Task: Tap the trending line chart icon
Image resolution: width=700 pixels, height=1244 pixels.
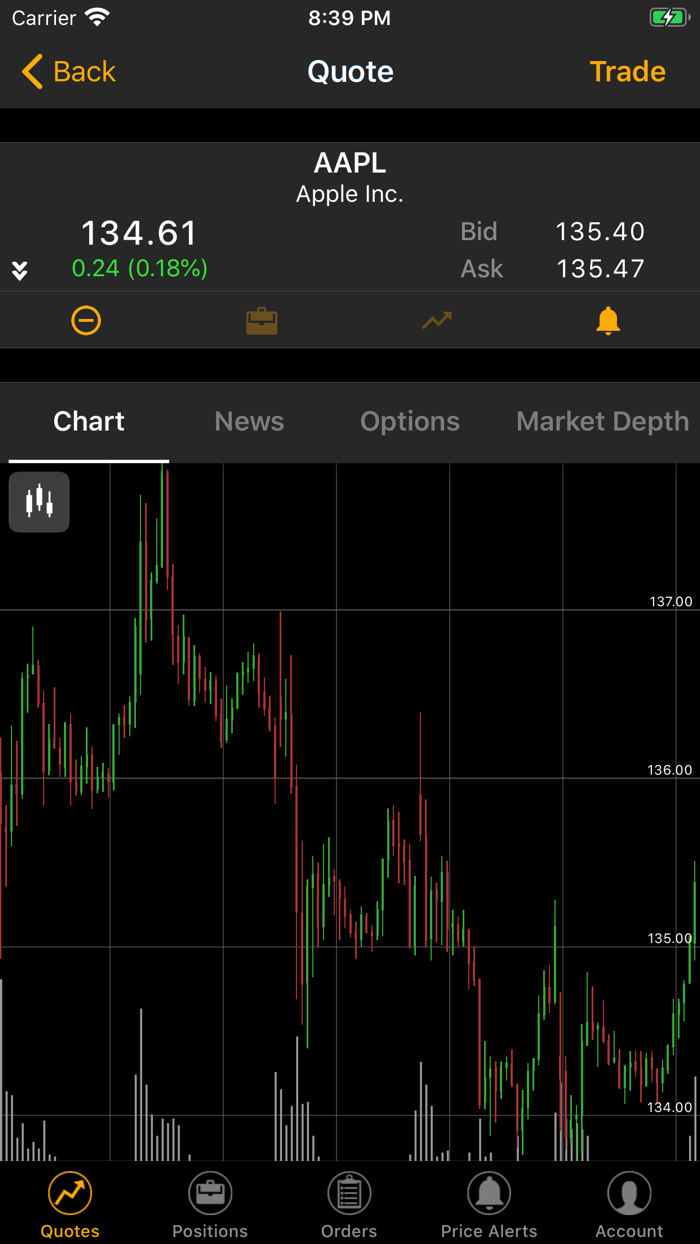Action: click(x=436, y=321)
